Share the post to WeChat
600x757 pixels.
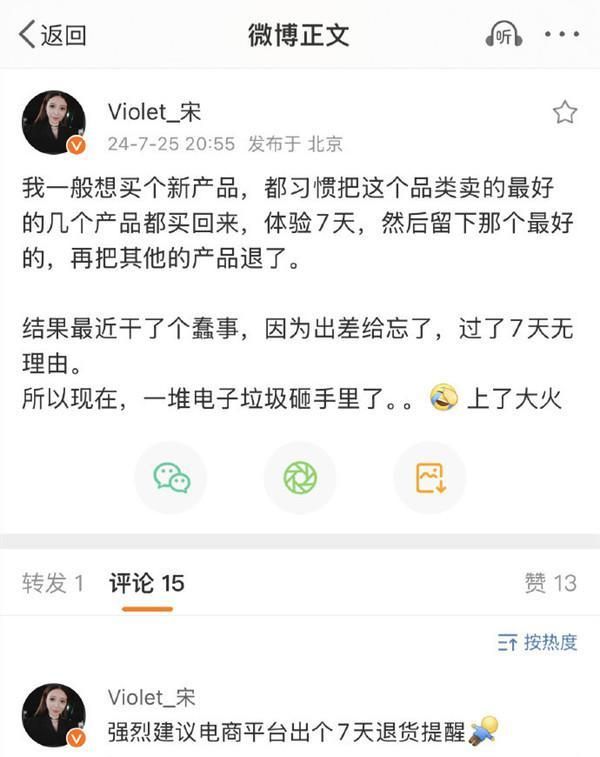171,478
